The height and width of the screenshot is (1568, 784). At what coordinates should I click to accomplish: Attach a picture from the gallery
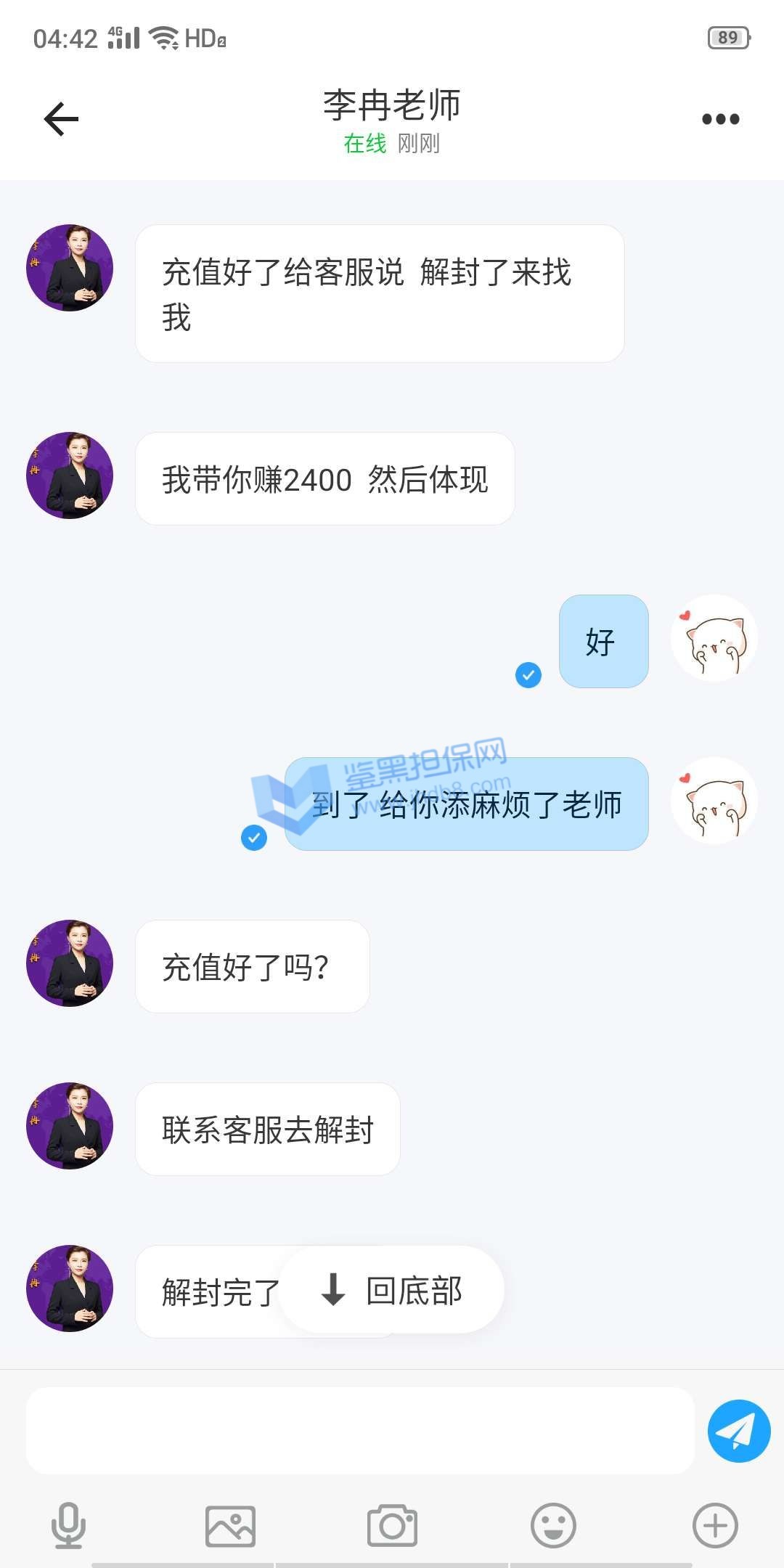(x=230, y=1525)
